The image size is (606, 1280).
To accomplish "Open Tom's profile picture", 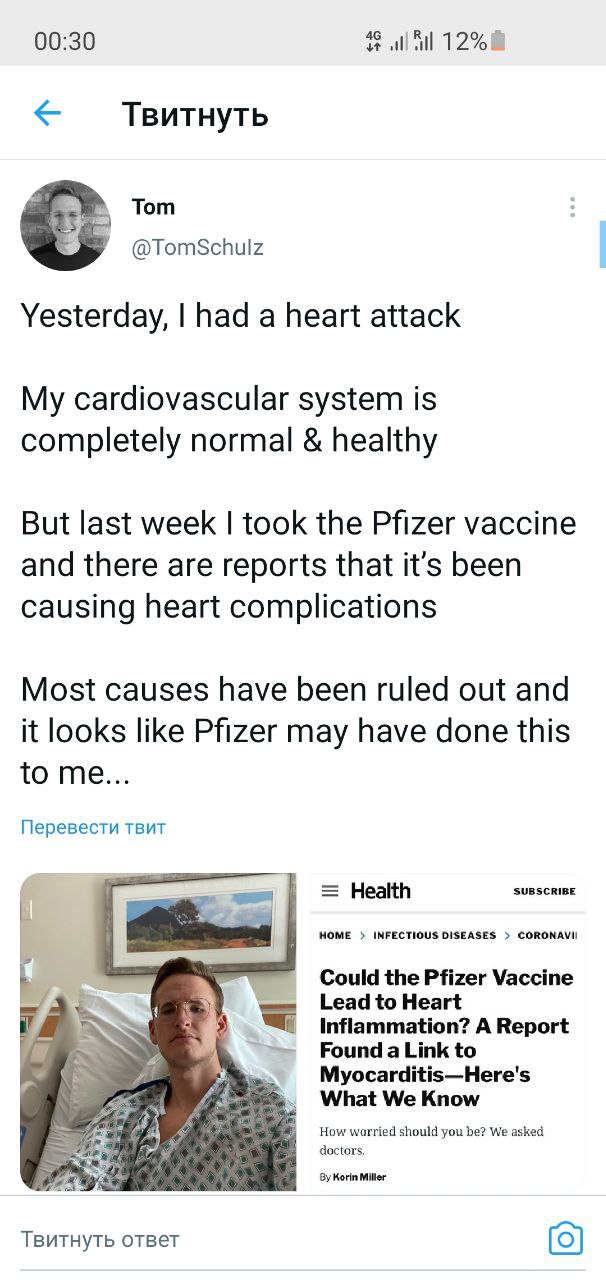I will tap(66, 225).
